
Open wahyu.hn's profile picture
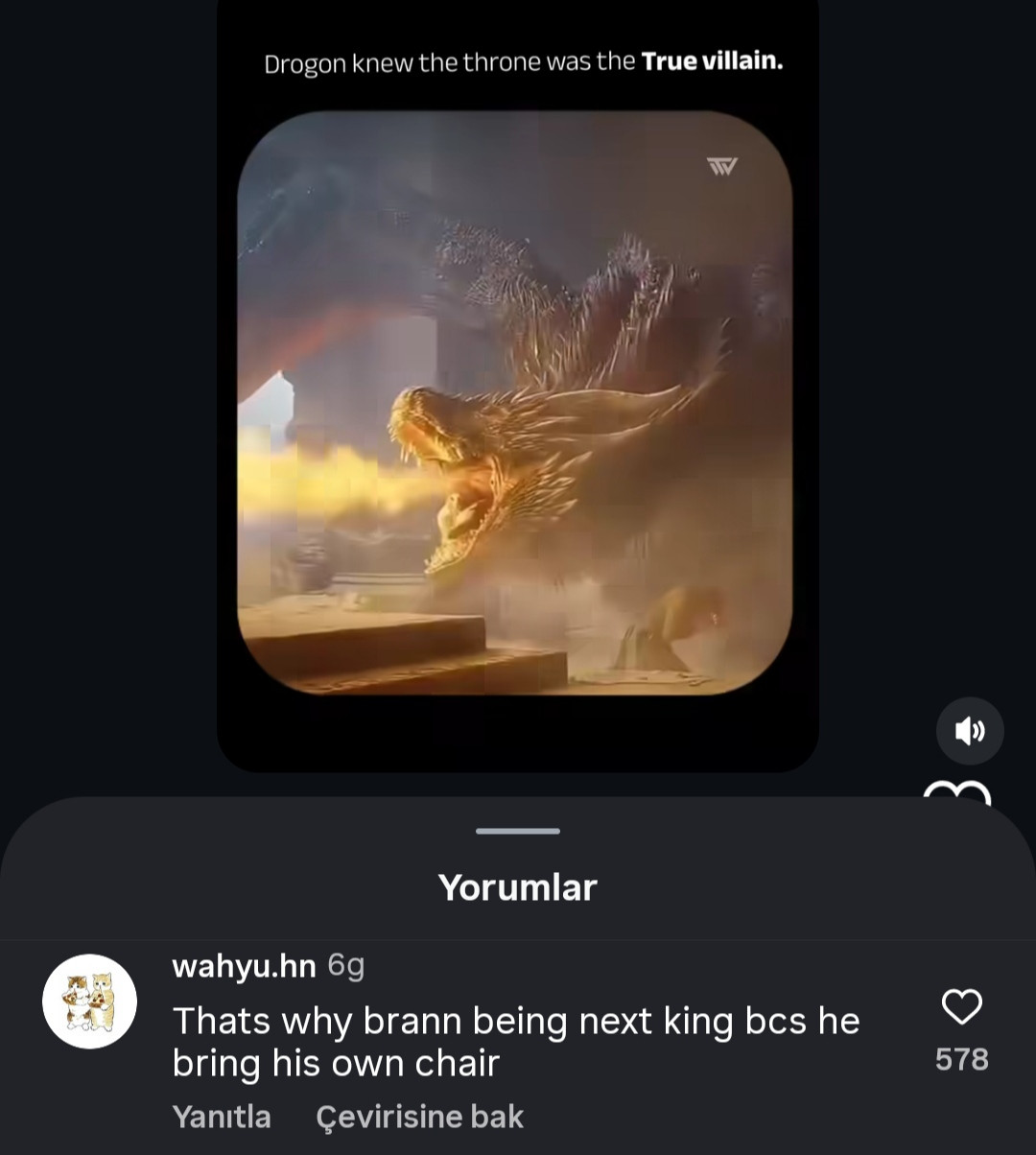[x=89, y=1002]
